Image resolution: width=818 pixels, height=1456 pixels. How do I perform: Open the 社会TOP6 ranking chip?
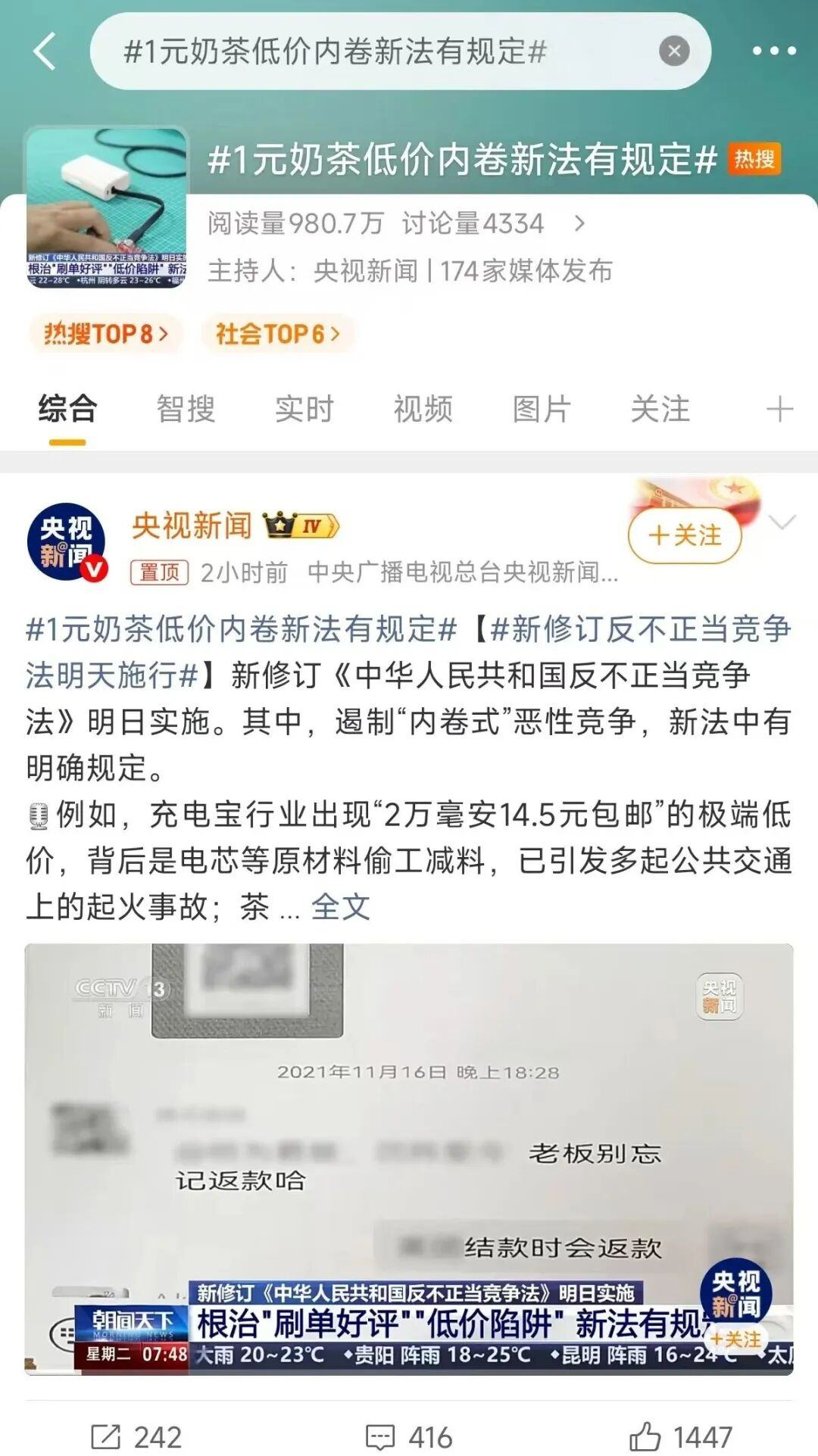277,333
